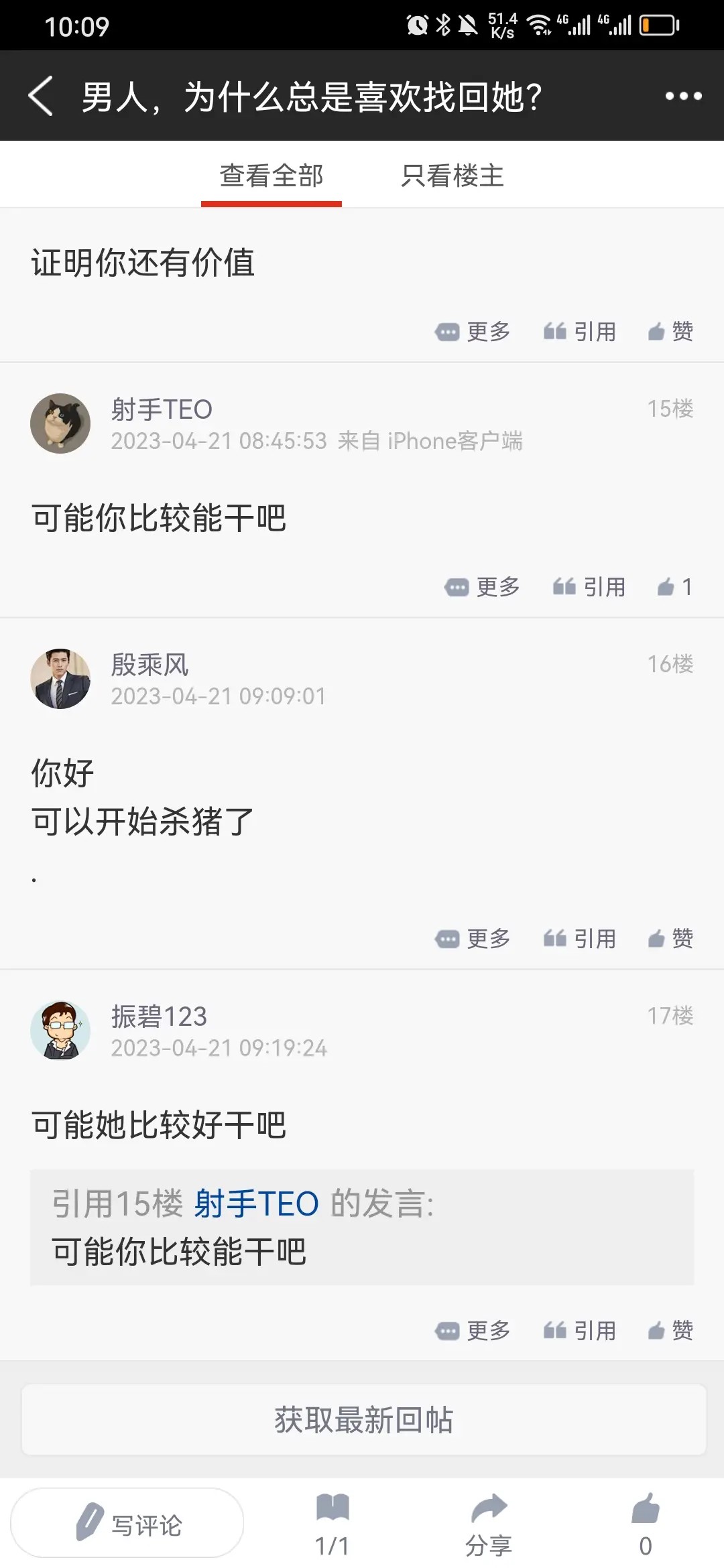Open 更多 options on 15楼 reply
724x1568 pixels.
coord(483,587)
